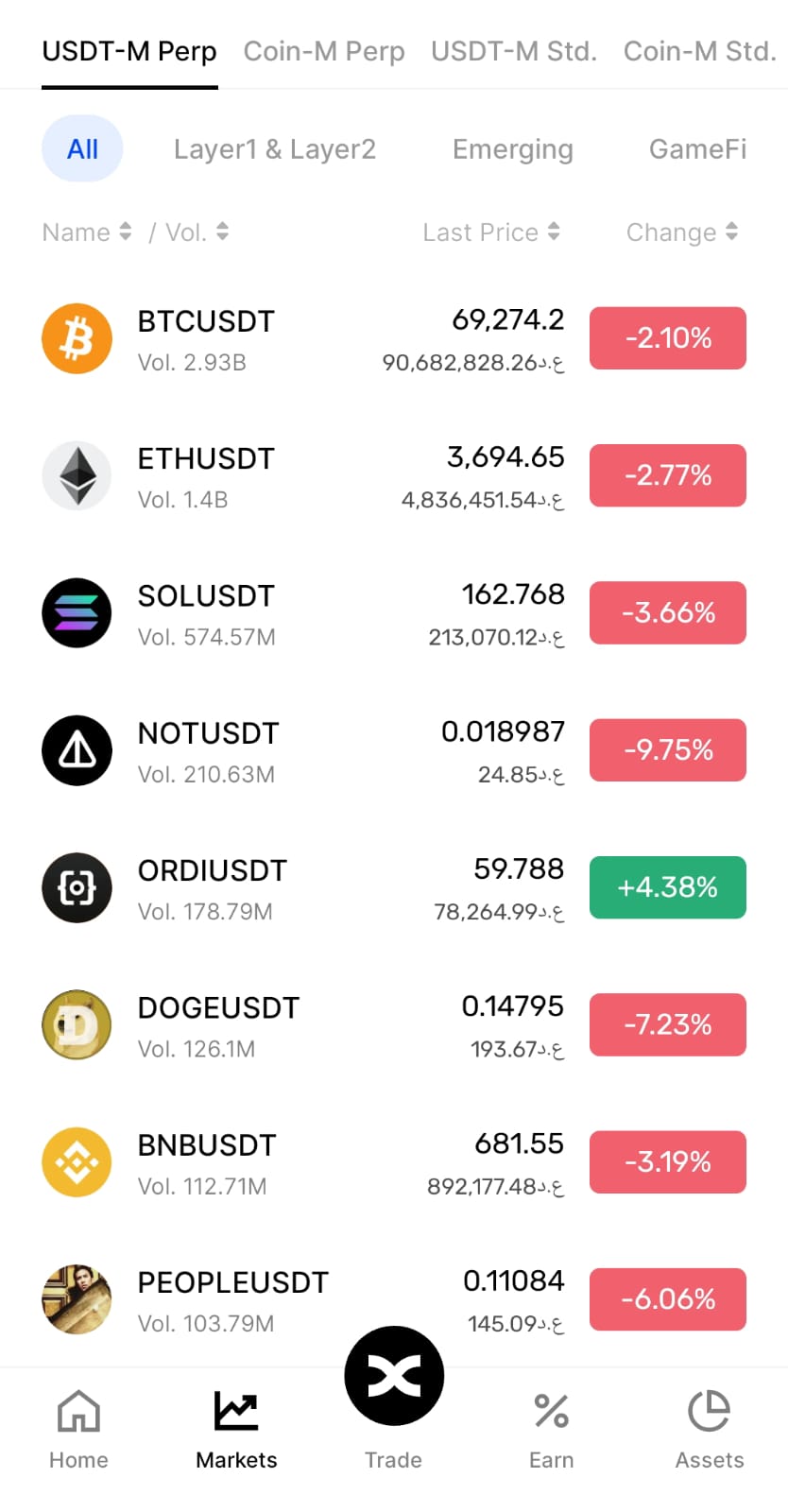Open the DOGEUSDT market row
Screen dimensions: 788x1512
click(394, 1025)
